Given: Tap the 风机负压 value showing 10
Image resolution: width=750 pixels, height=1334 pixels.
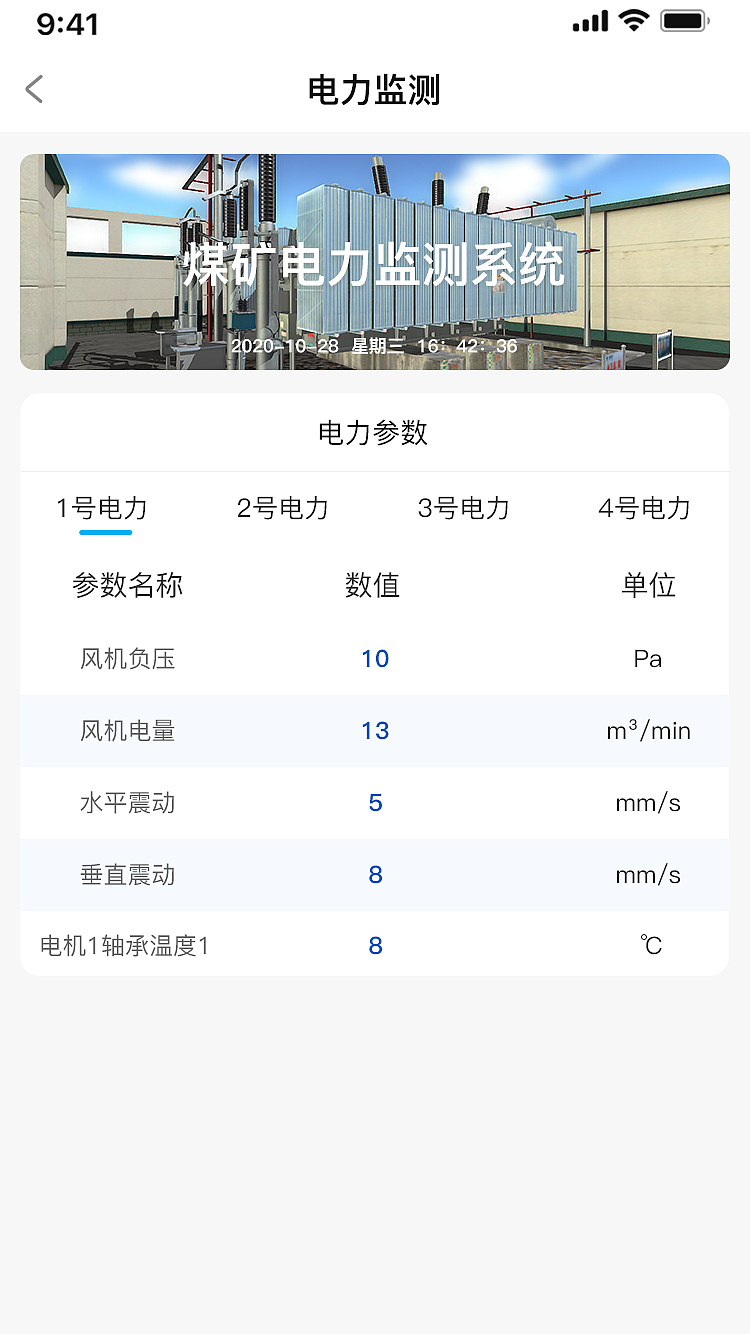Looking at the screenshot, I should pyautogui.click(x=375, y=659).
